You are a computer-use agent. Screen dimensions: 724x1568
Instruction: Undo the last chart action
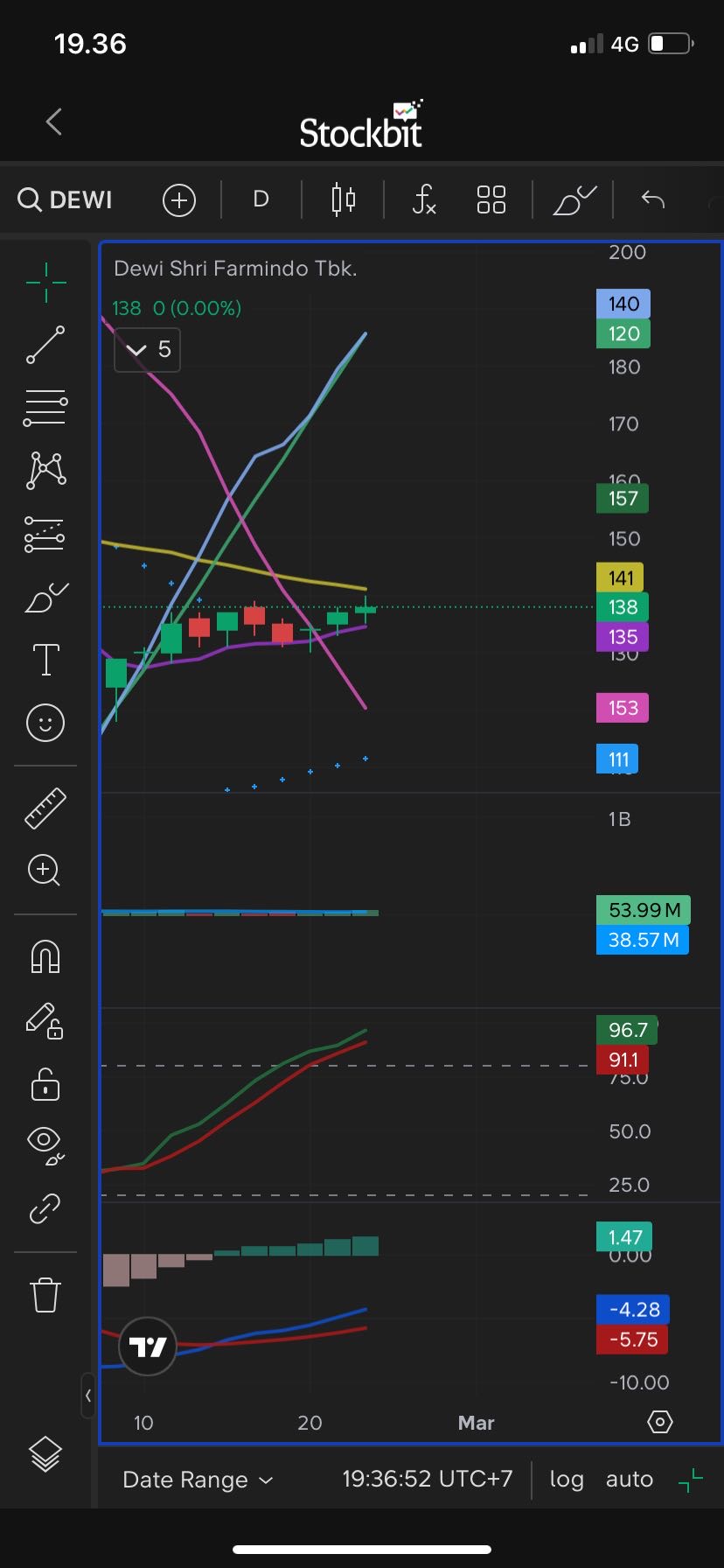pyautogui.click(x=653, y=199)
